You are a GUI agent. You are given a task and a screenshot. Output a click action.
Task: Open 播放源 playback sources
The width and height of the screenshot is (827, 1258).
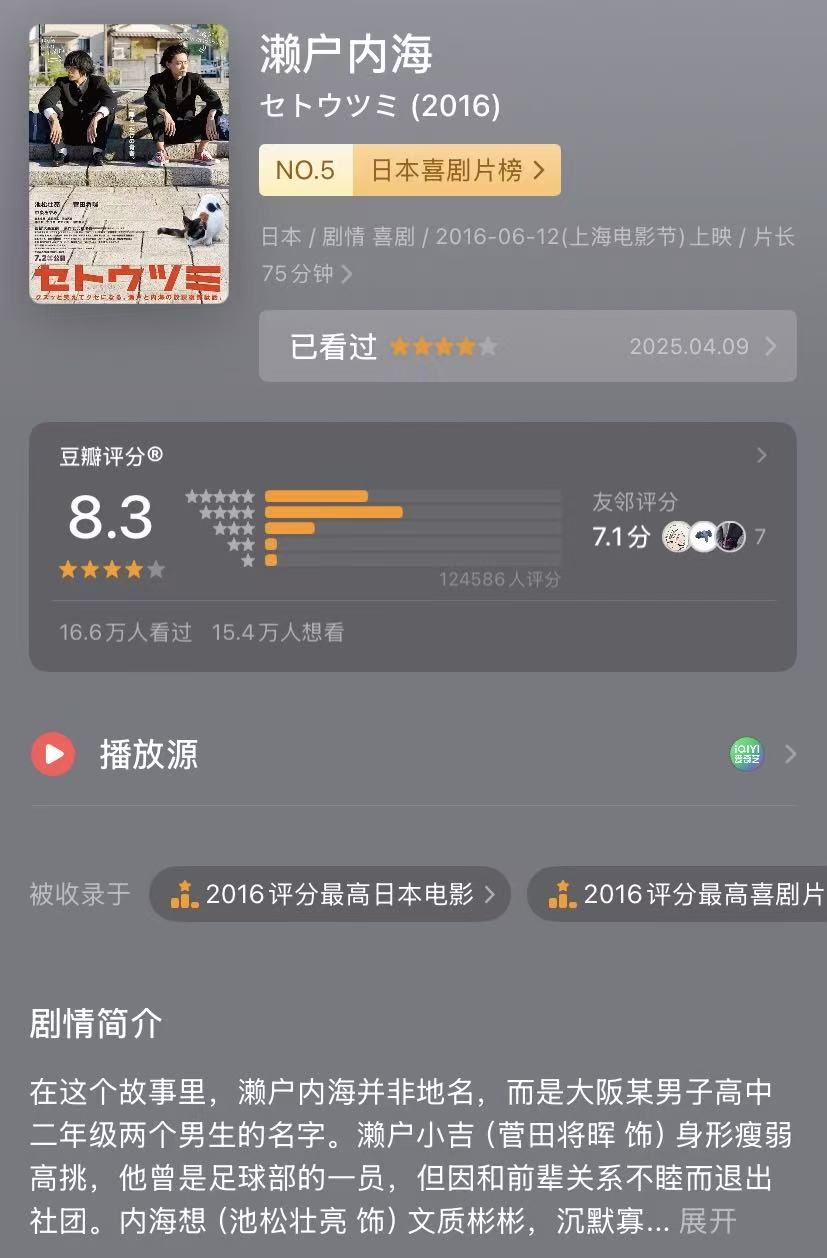413,754
